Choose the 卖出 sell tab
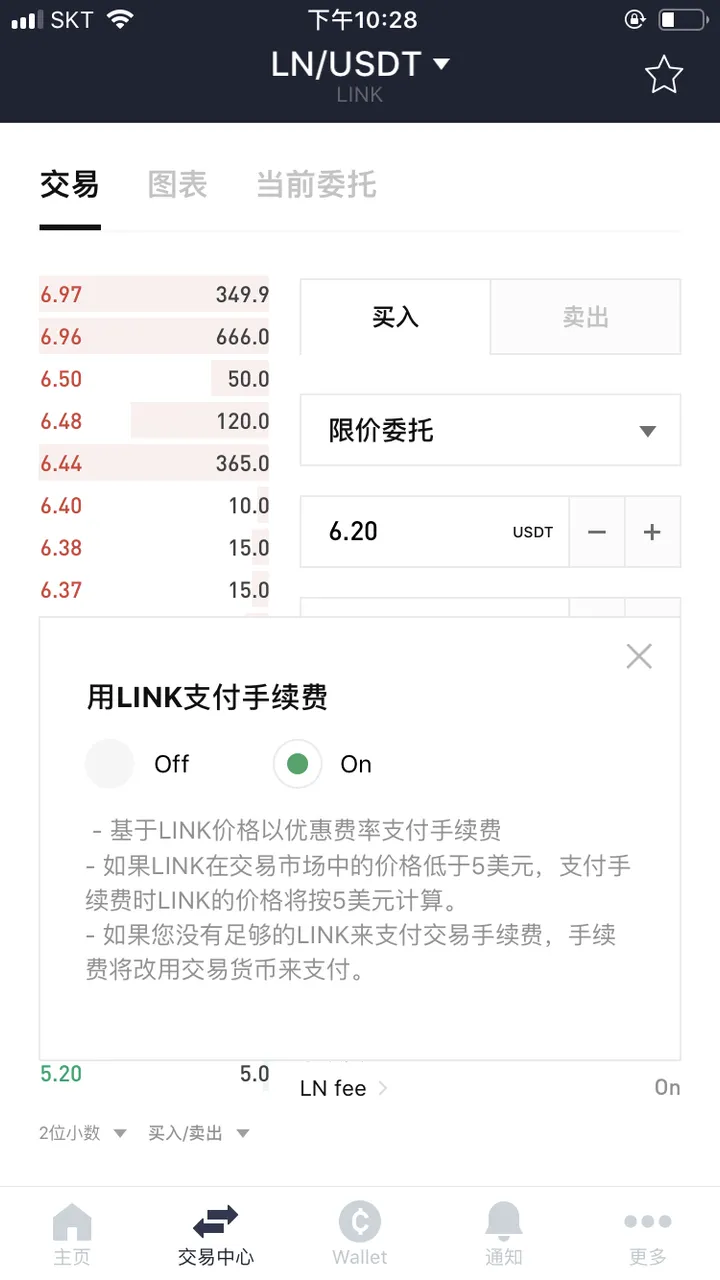The image size is (720, 1280). click(x=585, y=317)
